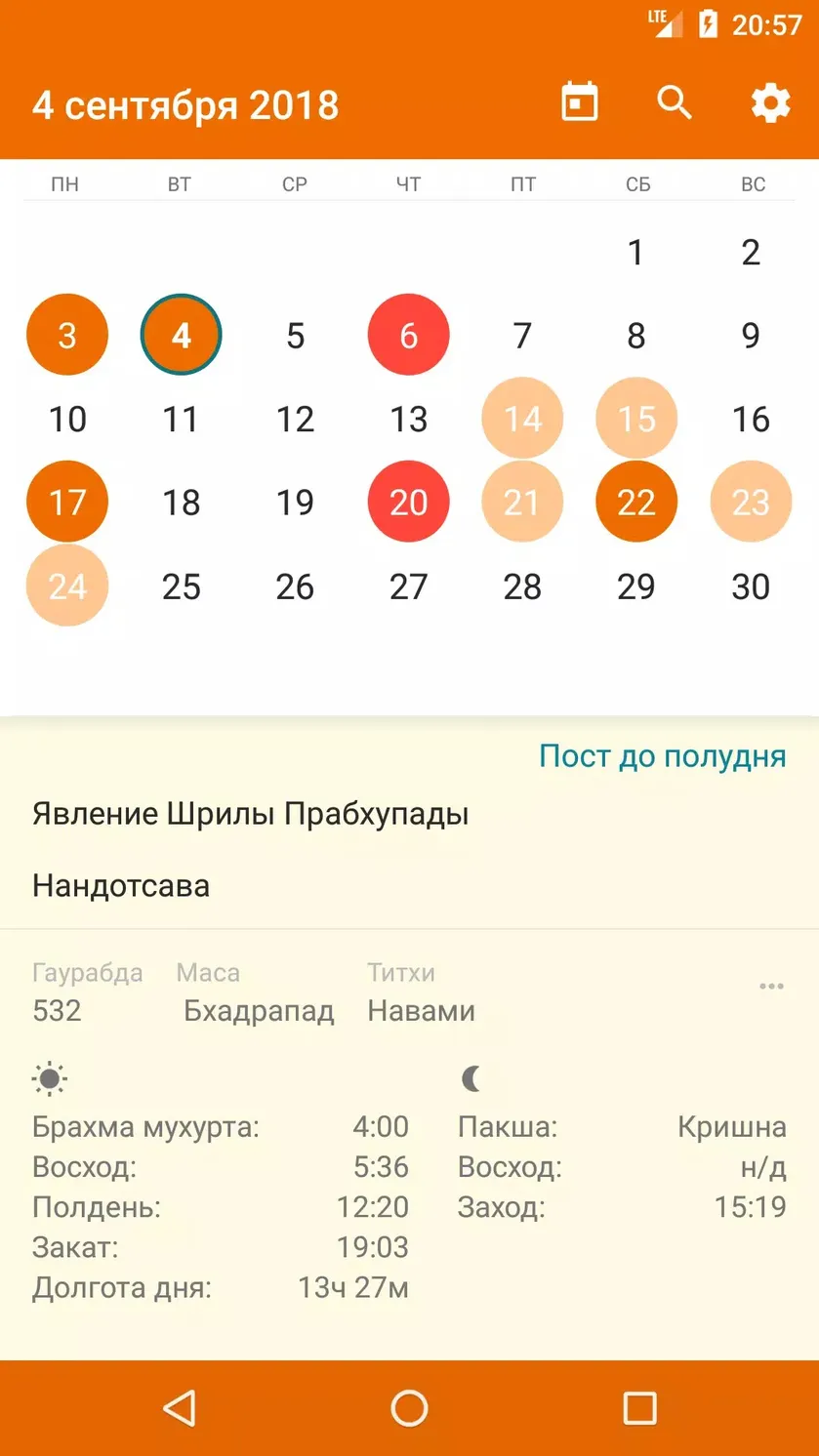819x1456 pixels.
Task: Open the calendar today icon
Action: click(x=579, y=102)
